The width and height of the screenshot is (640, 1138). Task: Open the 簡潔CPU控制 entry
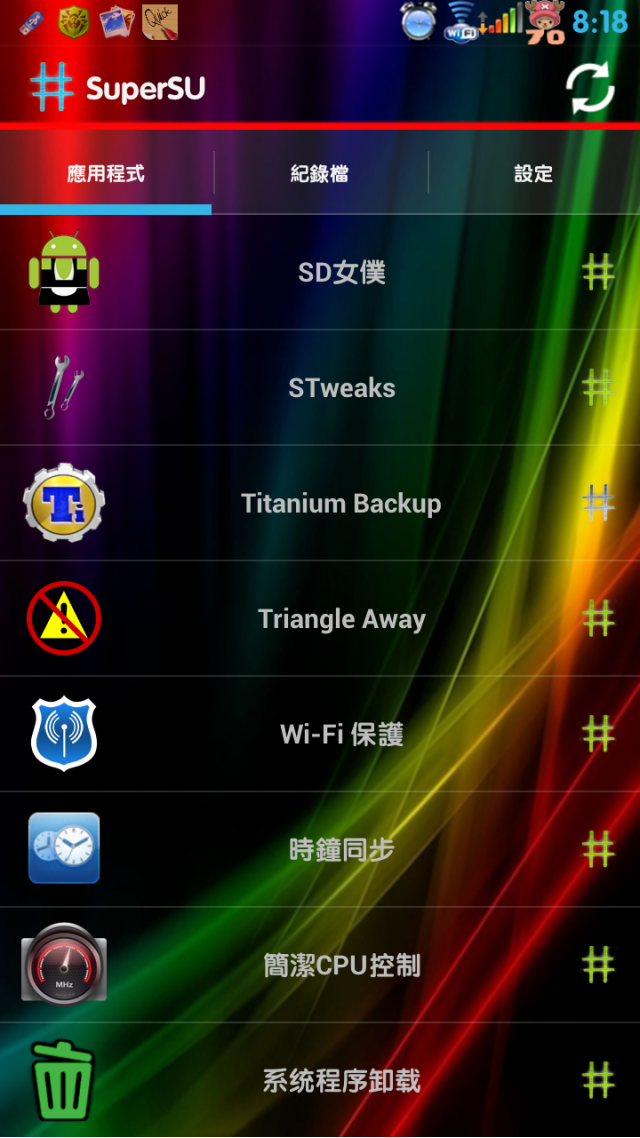click(x=341, y=965)
